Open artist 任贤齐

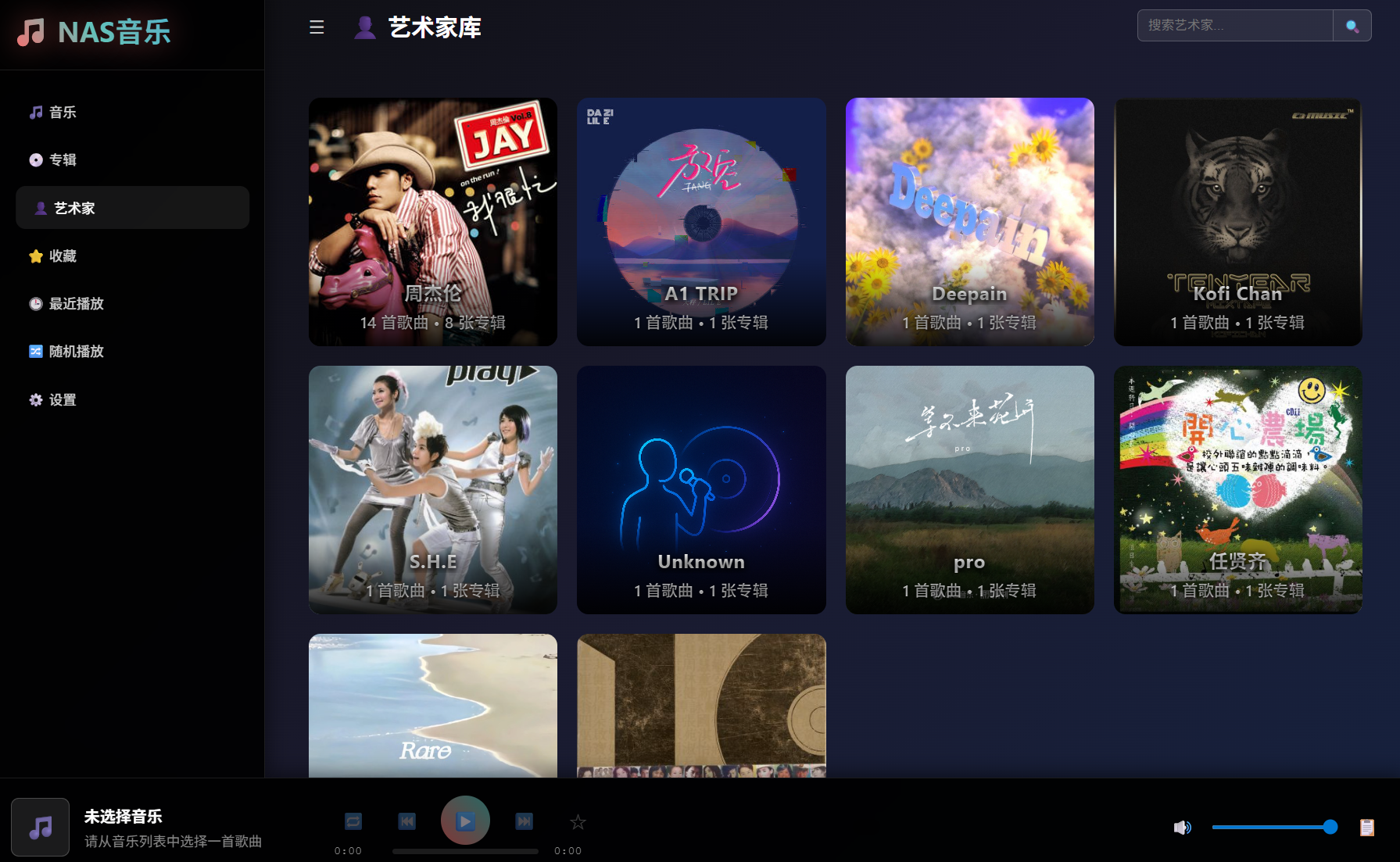coord(1237,489)
